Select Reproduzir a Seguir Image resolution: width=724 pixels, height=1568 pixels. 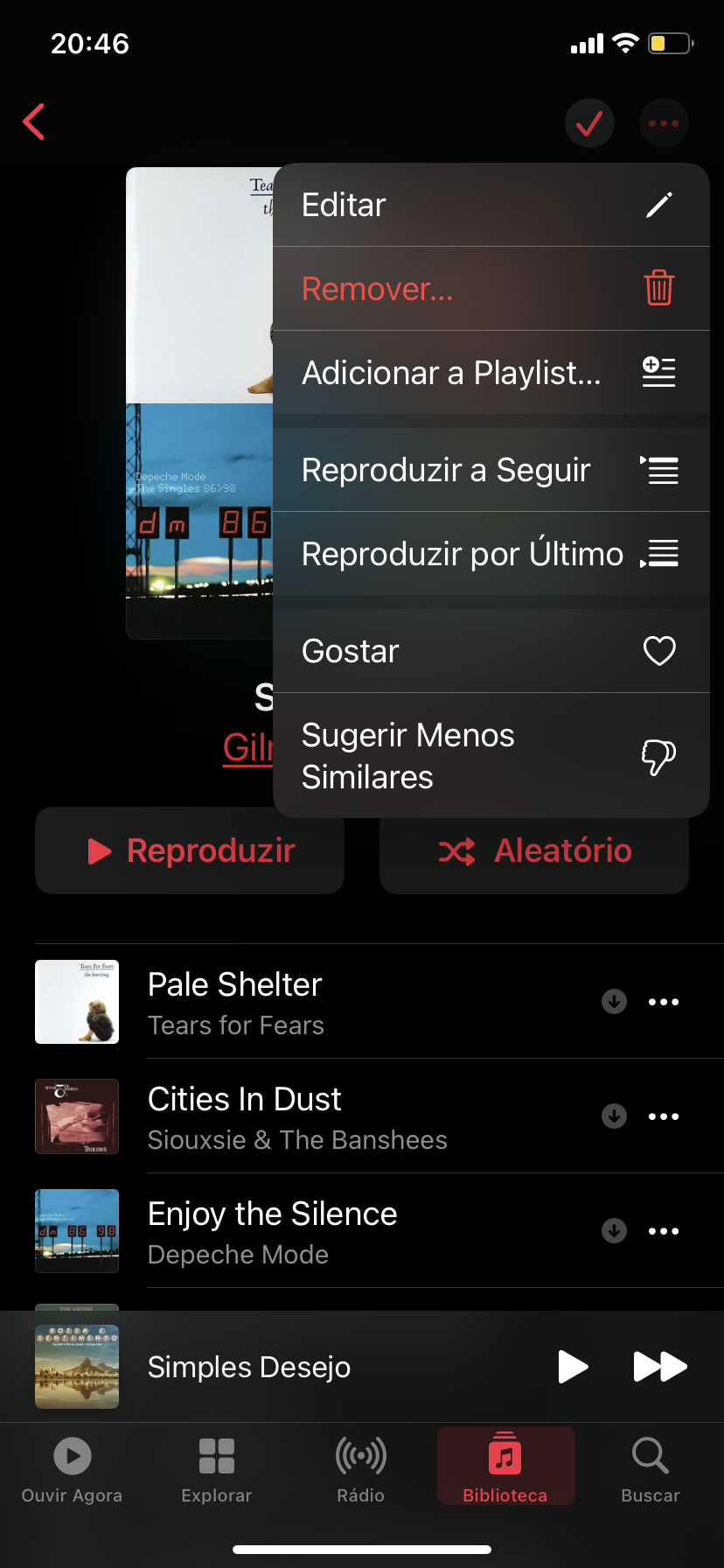490,470
